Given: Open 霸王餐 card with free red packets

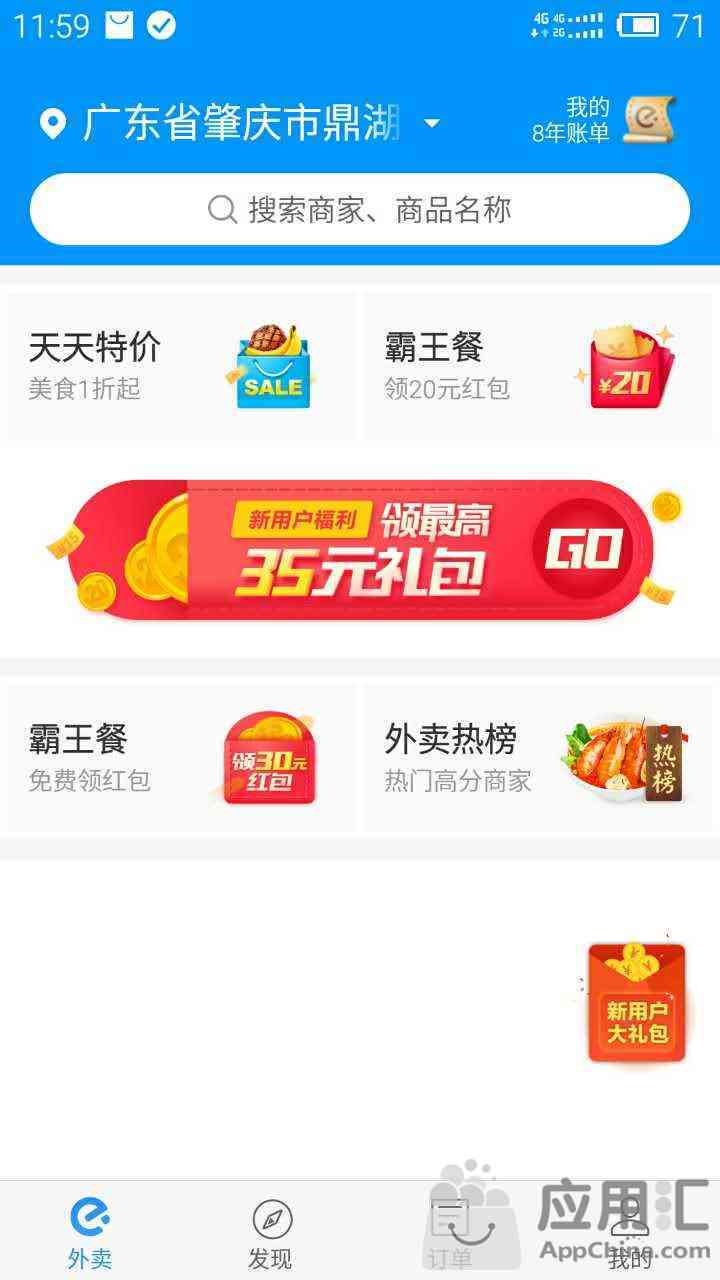Looking at the screenshot, I should click(180, 756).
